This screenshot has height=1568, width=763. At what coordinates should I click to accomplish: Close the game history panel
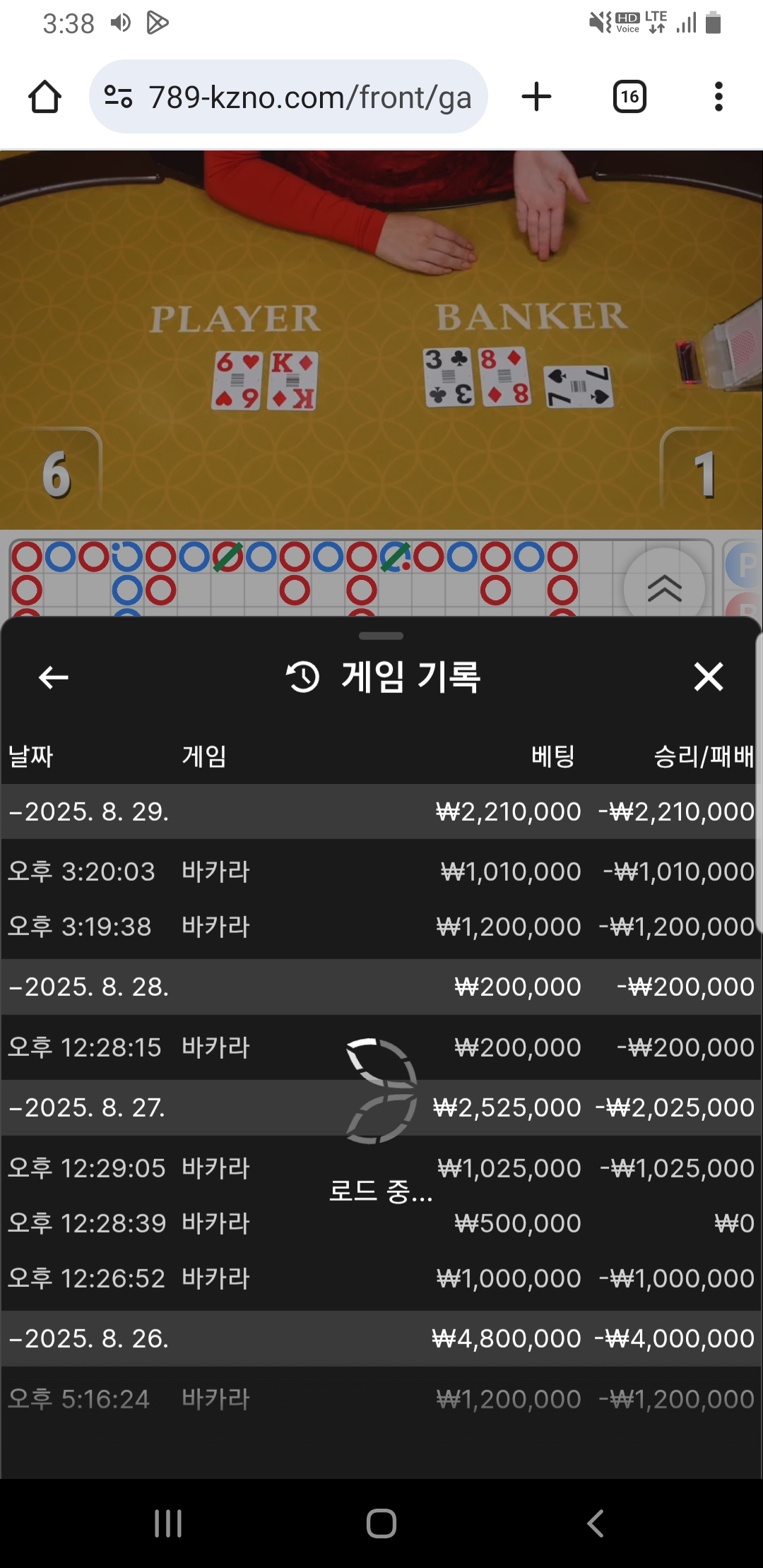click(708, 677)
